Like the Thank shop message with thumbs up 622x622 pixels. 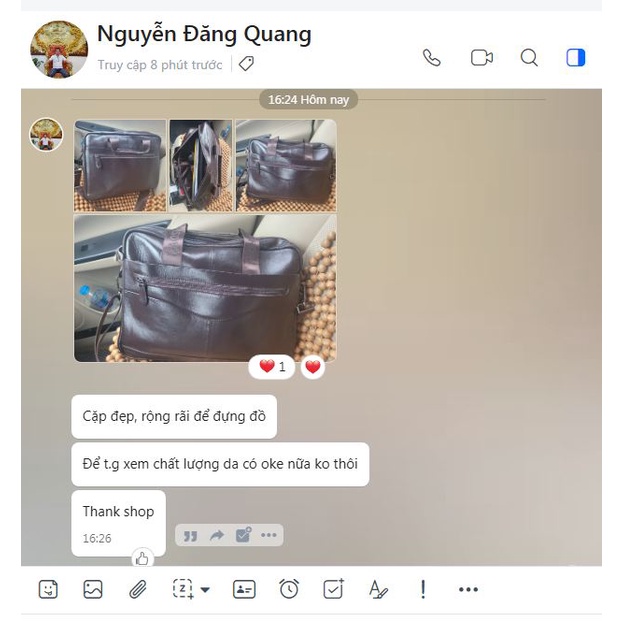[142, 558]
